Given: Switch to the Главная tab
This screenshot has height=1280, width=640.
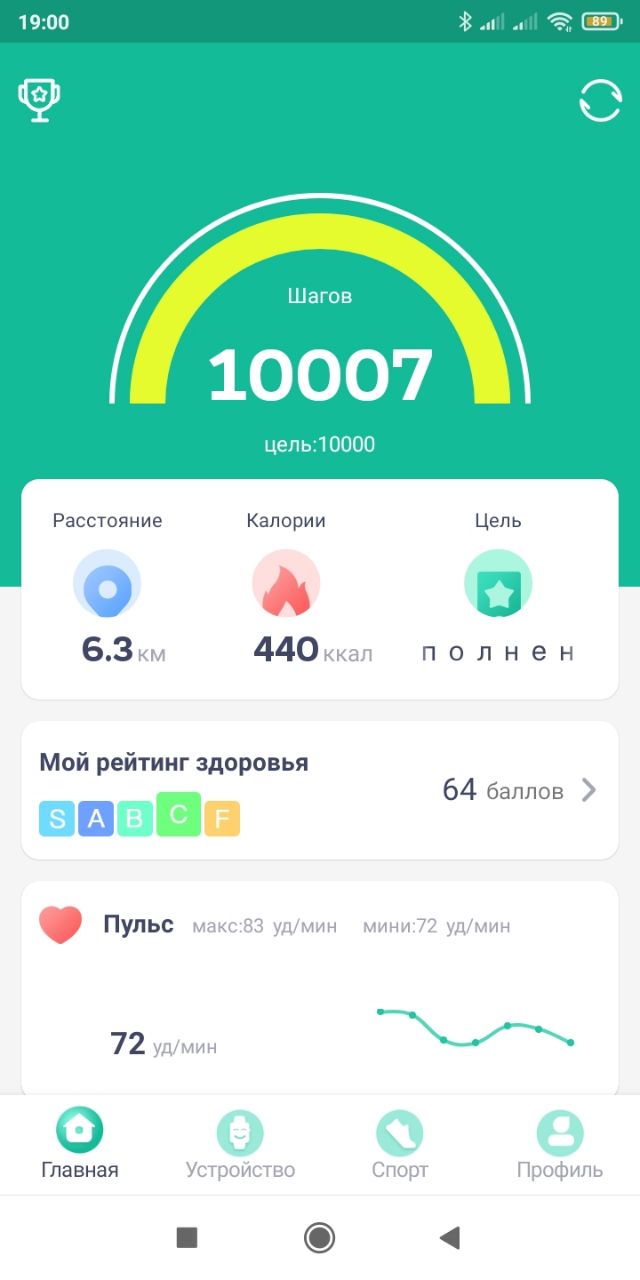Looking at the screenshot, I should click(x=80, y=1145).
